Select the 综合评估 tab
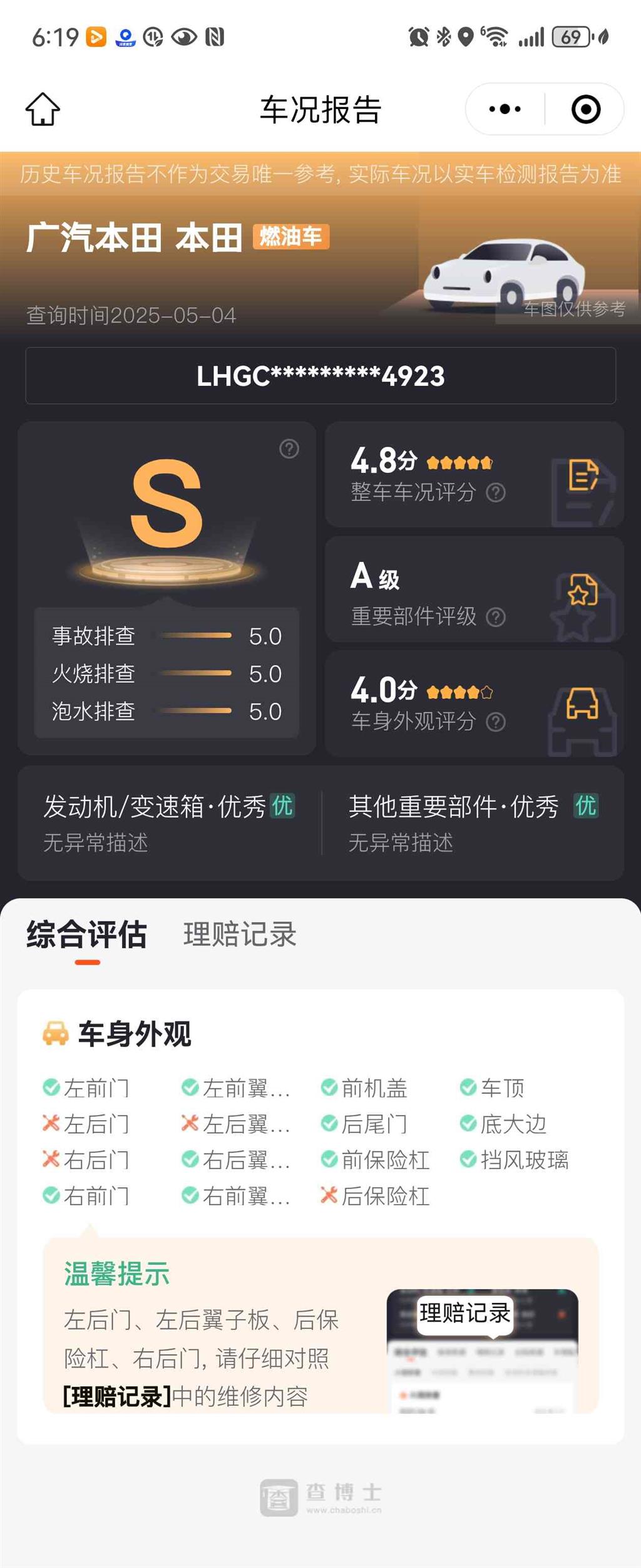The width and height of the screenshot is (641, 1568). pyautogui.click(x=86, y=934)
